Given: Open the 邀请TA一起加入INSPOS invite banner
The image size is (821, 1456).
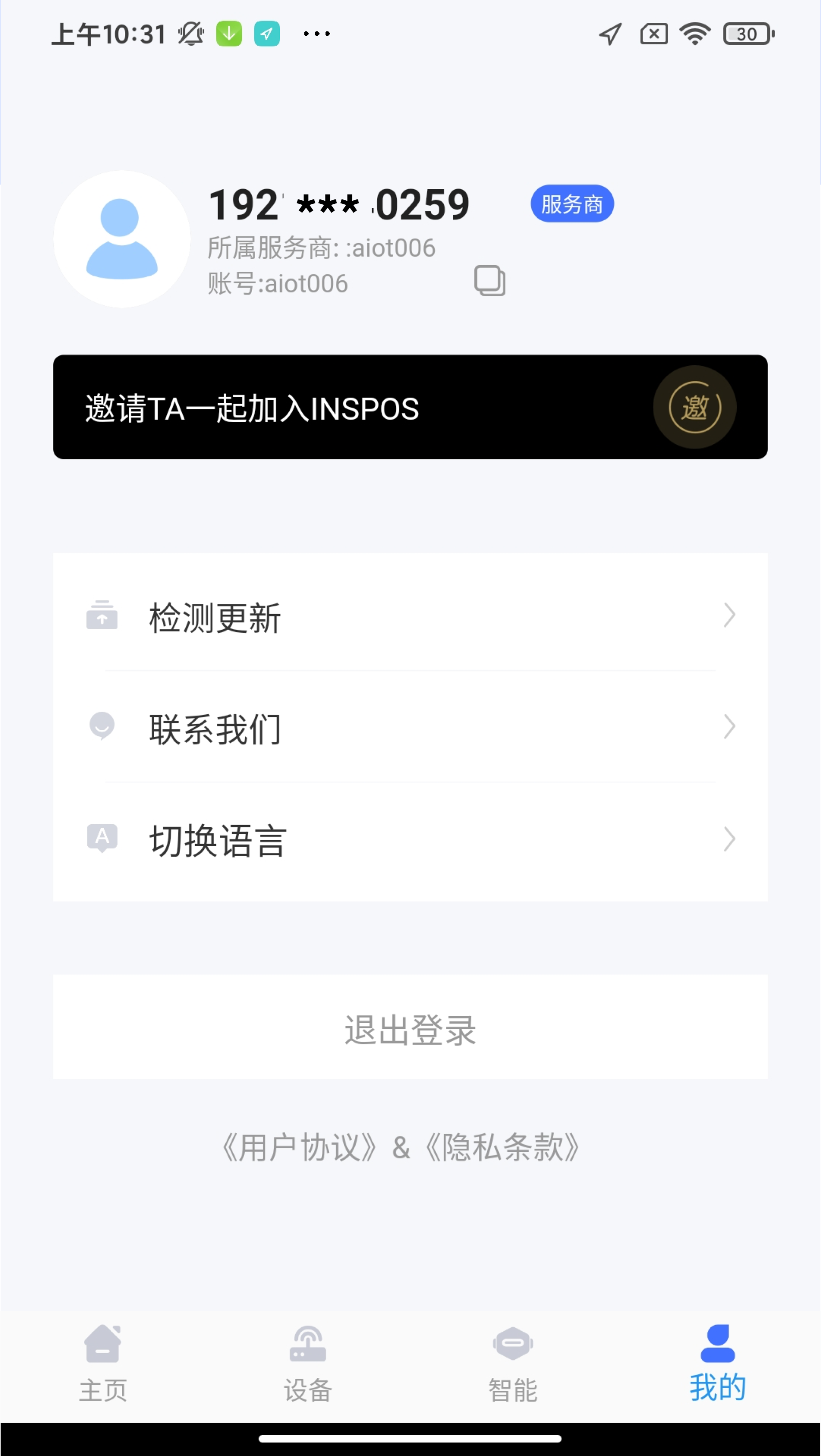Looking at the screenshot, I should (410, 407).
